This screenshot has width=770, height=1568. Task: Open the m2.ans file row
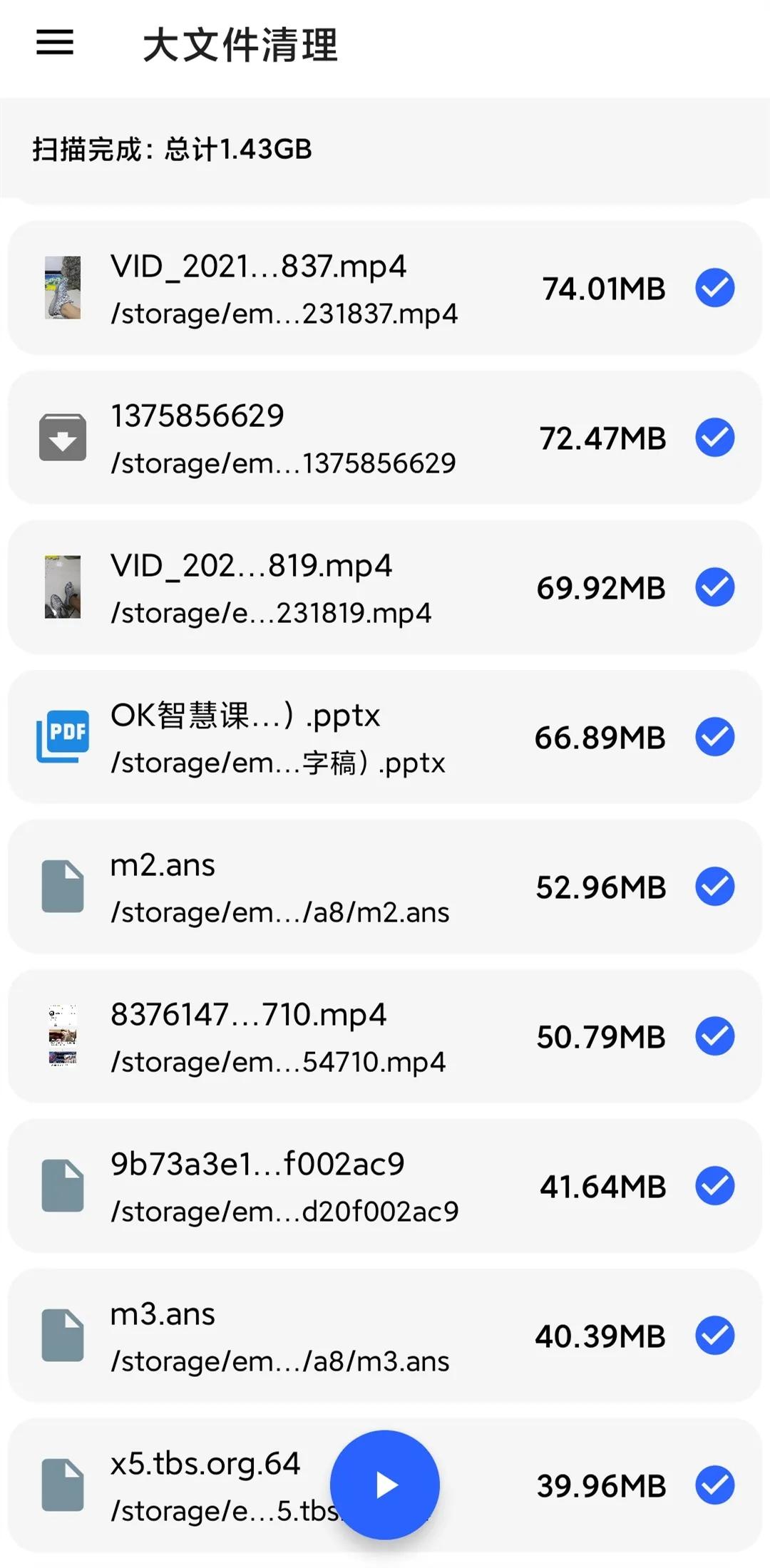(x=285, y=887)
